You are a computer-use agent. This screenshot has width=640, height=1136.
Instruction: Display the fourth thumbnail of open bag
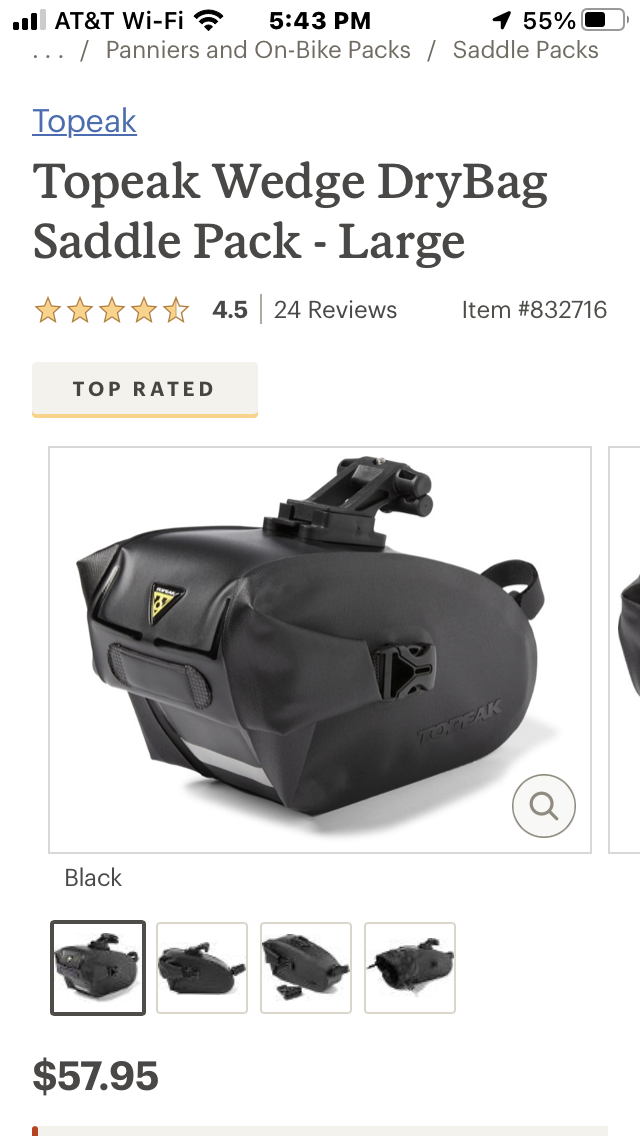tap(410, 967)
